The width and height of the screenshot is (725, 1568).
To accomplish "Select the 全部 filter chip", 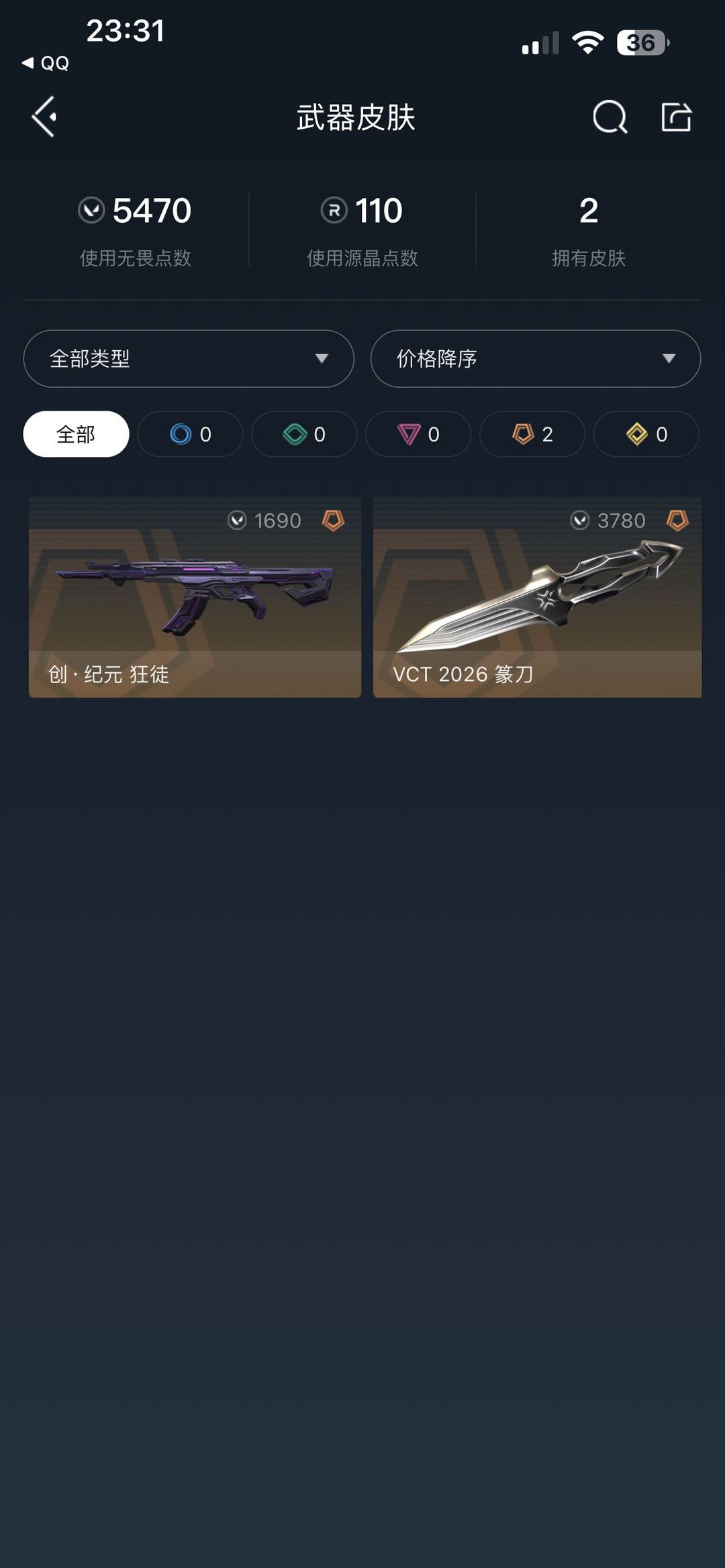I will [76, 434].
